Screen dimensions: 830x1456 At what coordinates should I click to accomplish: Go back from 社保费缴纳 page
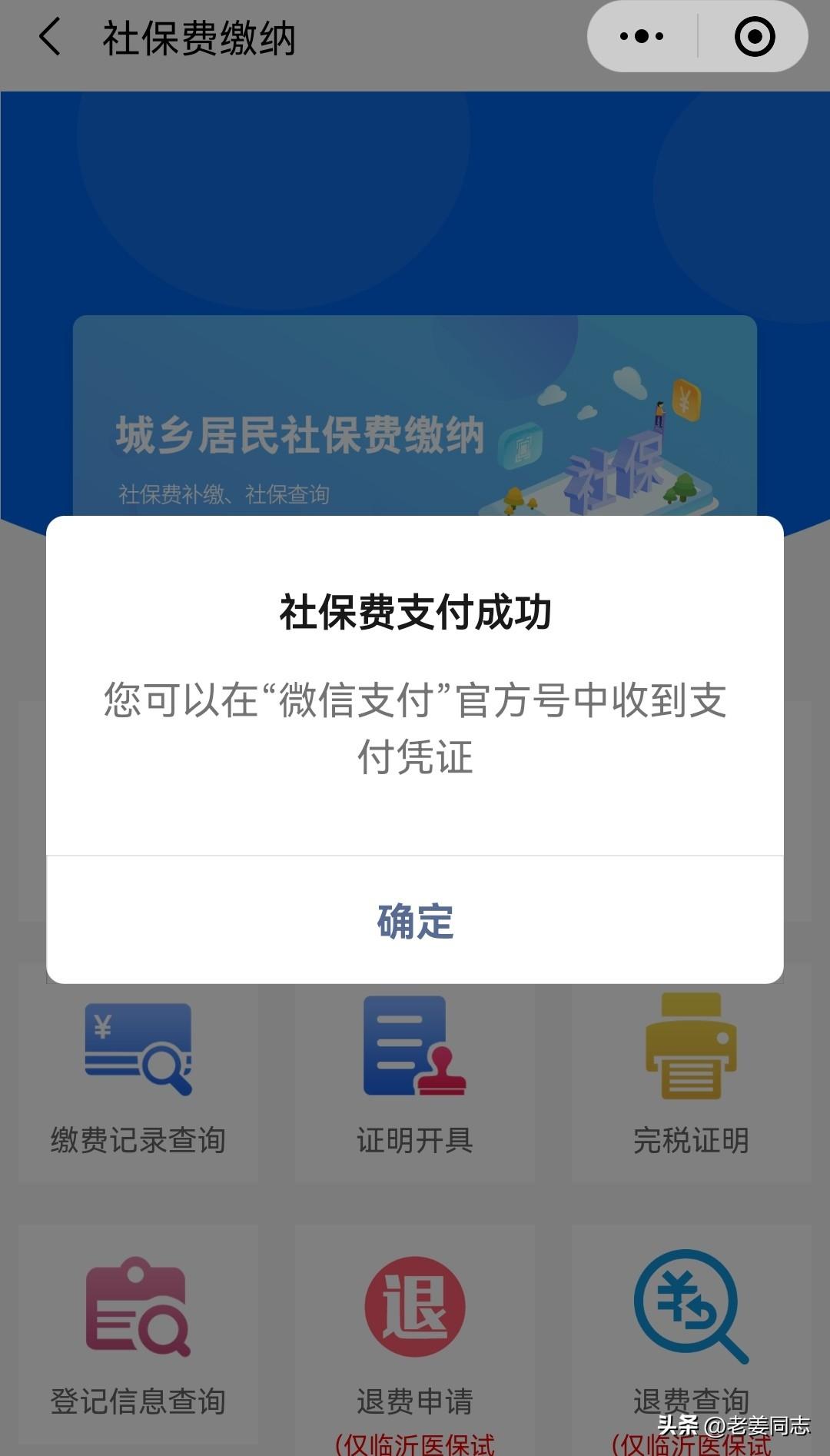pyautogui.click(x=50, y=37)
